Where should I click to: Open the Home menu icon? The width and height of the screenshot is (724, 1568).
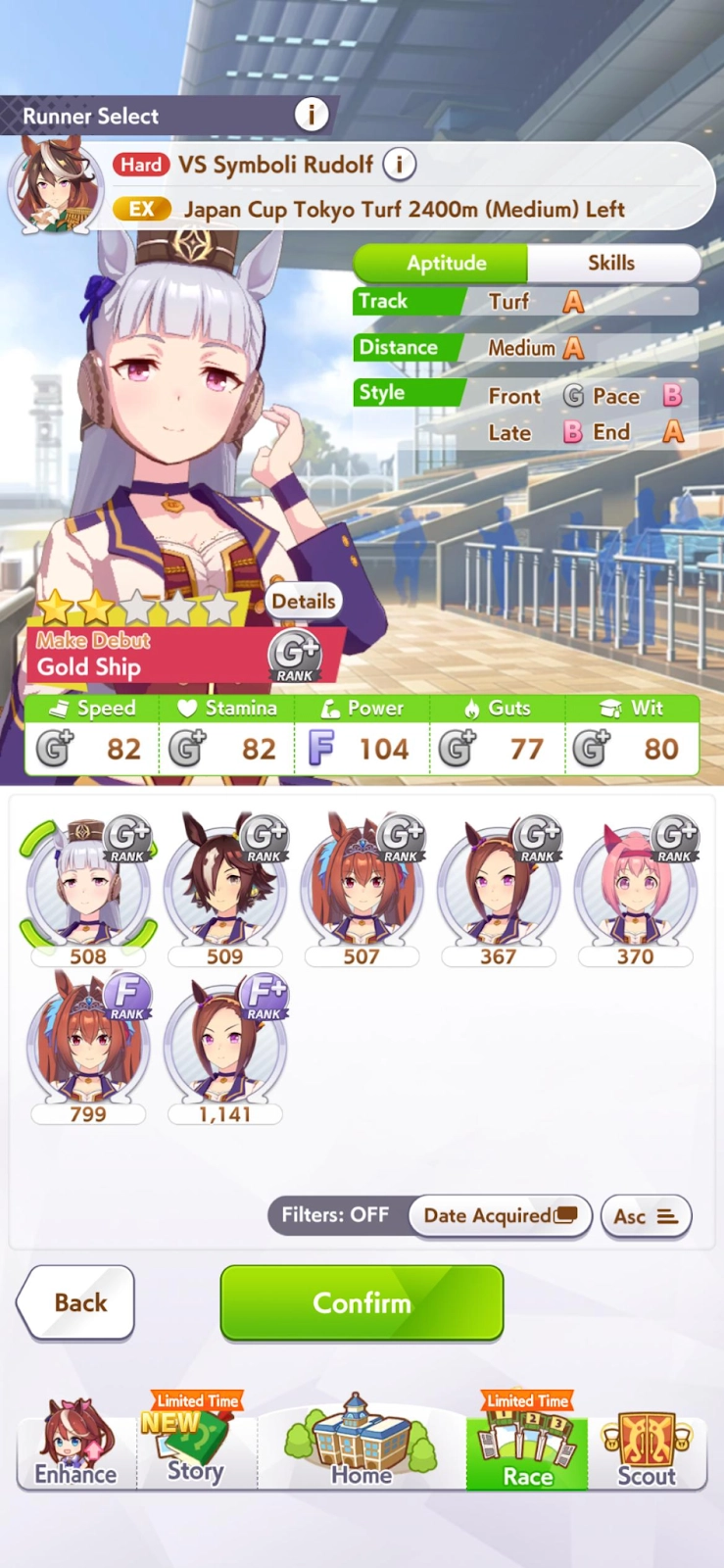tap(360, 1445)
